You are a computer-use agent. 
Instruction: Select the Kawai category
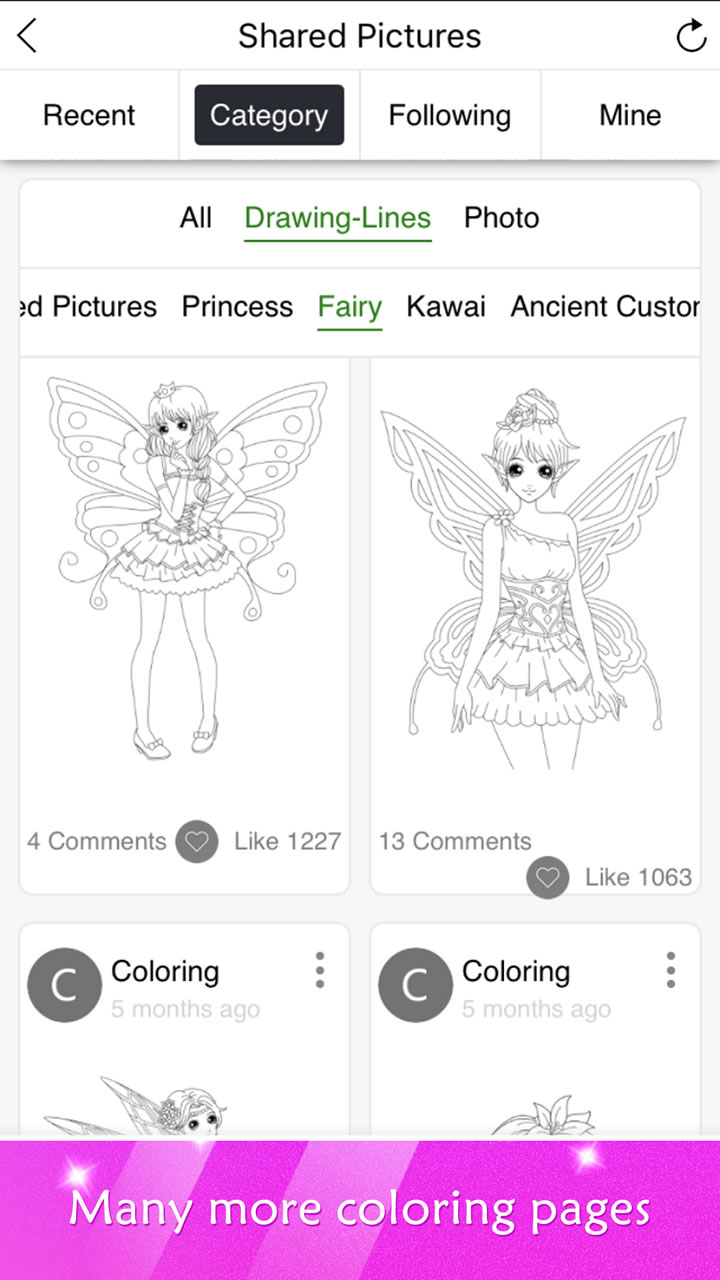click(446, 307)
